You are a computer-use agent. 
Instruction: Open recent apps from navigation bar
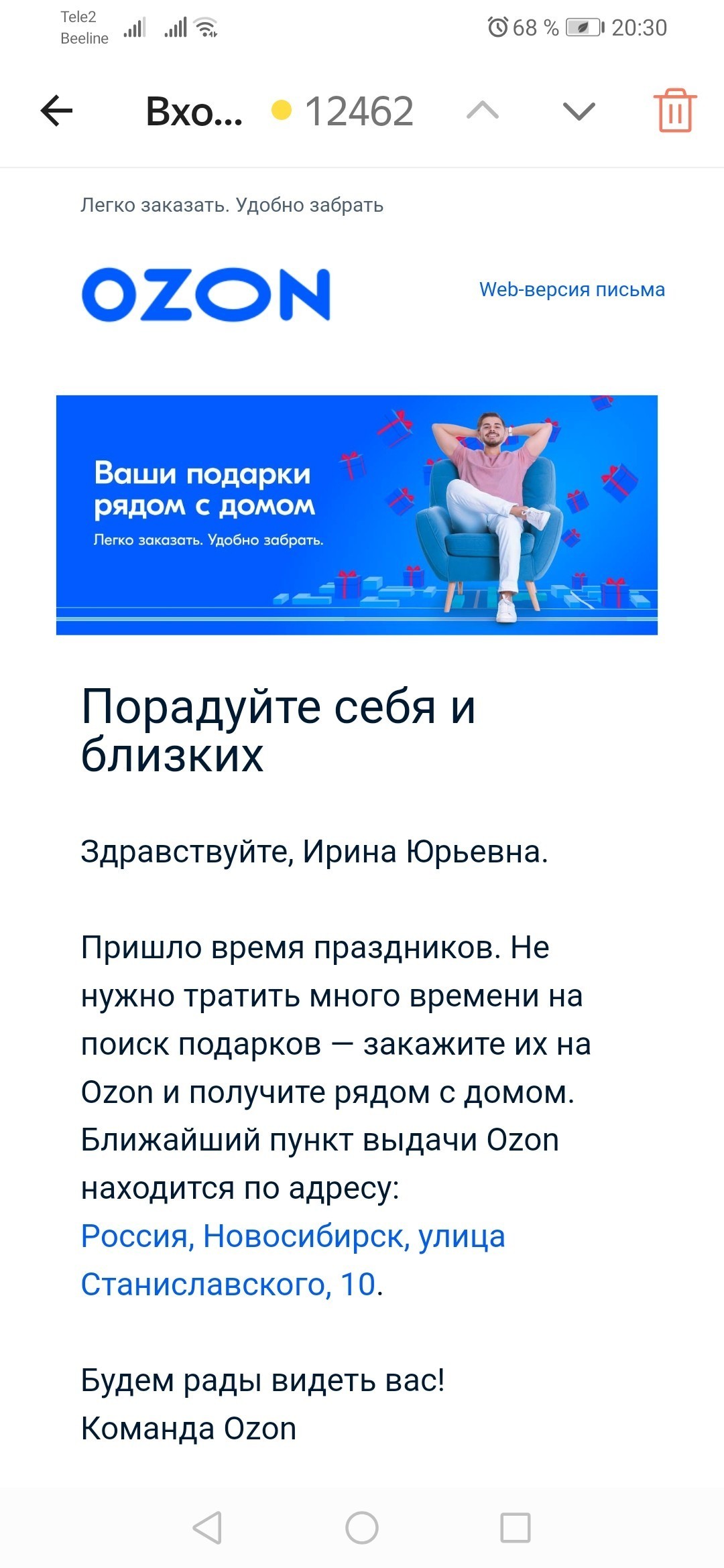[x=516, y=1528]
